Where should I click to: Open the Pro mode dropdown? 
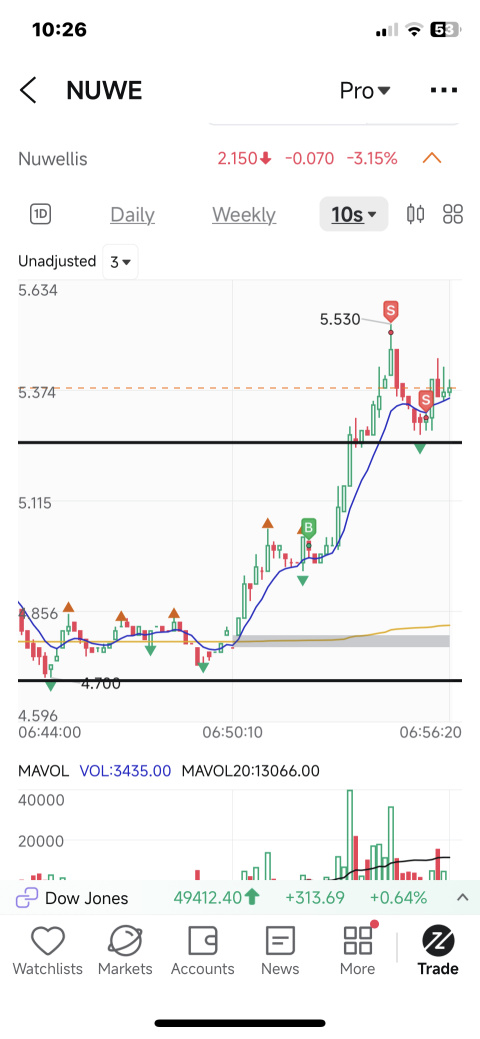pyautogui.click(x=365, y=91)
